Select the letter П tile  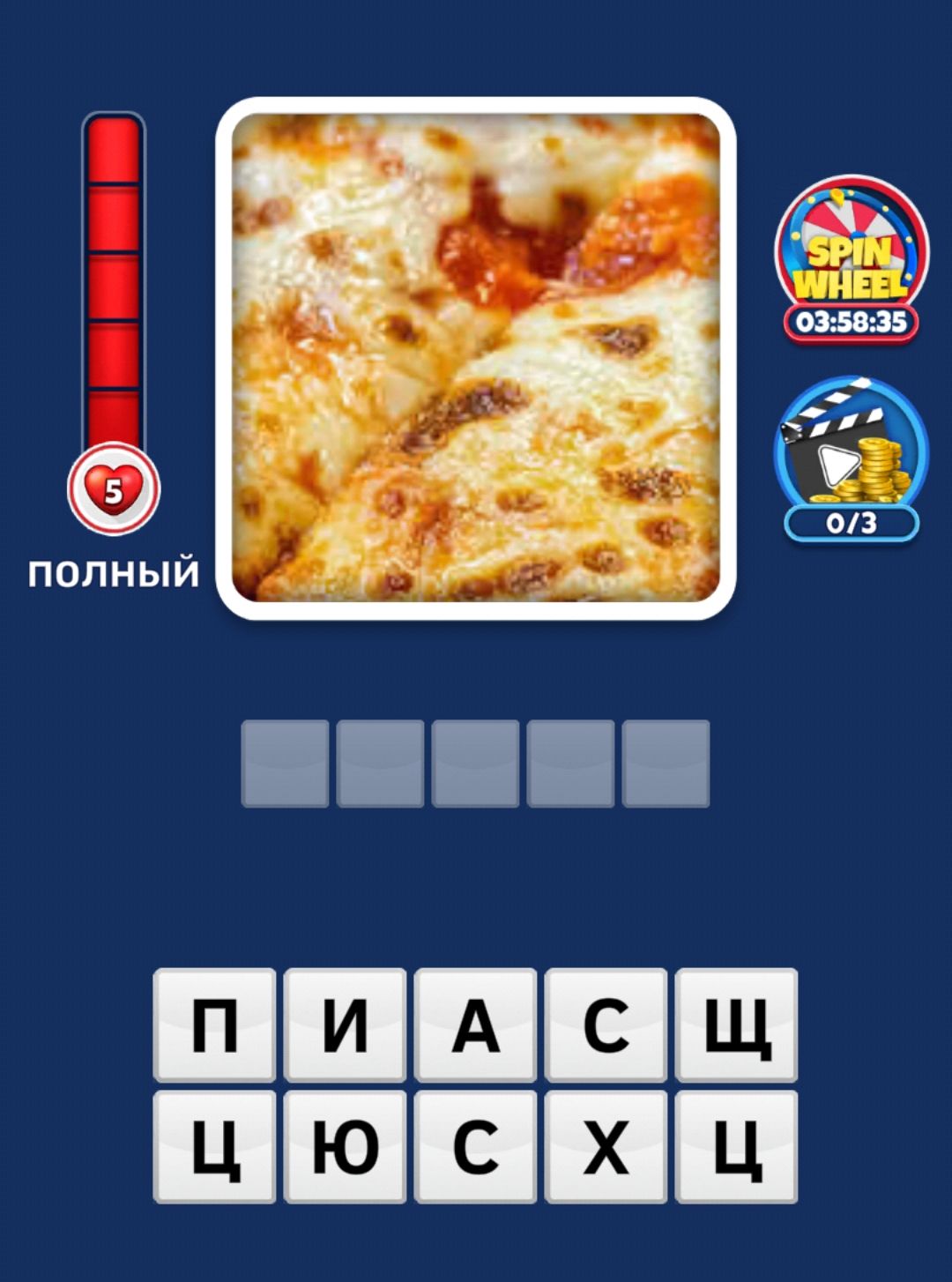(x=214, y=1025)
